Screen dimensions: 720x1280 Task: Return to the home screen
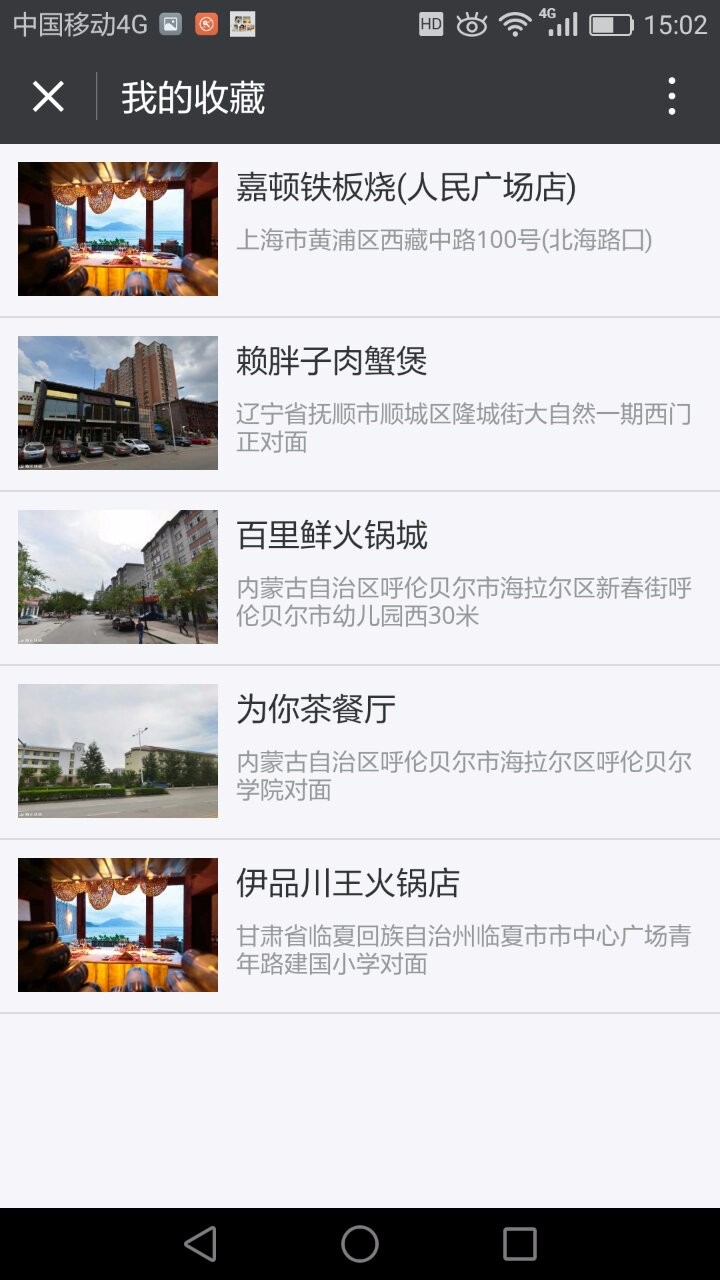click(x=360, y=1244)
